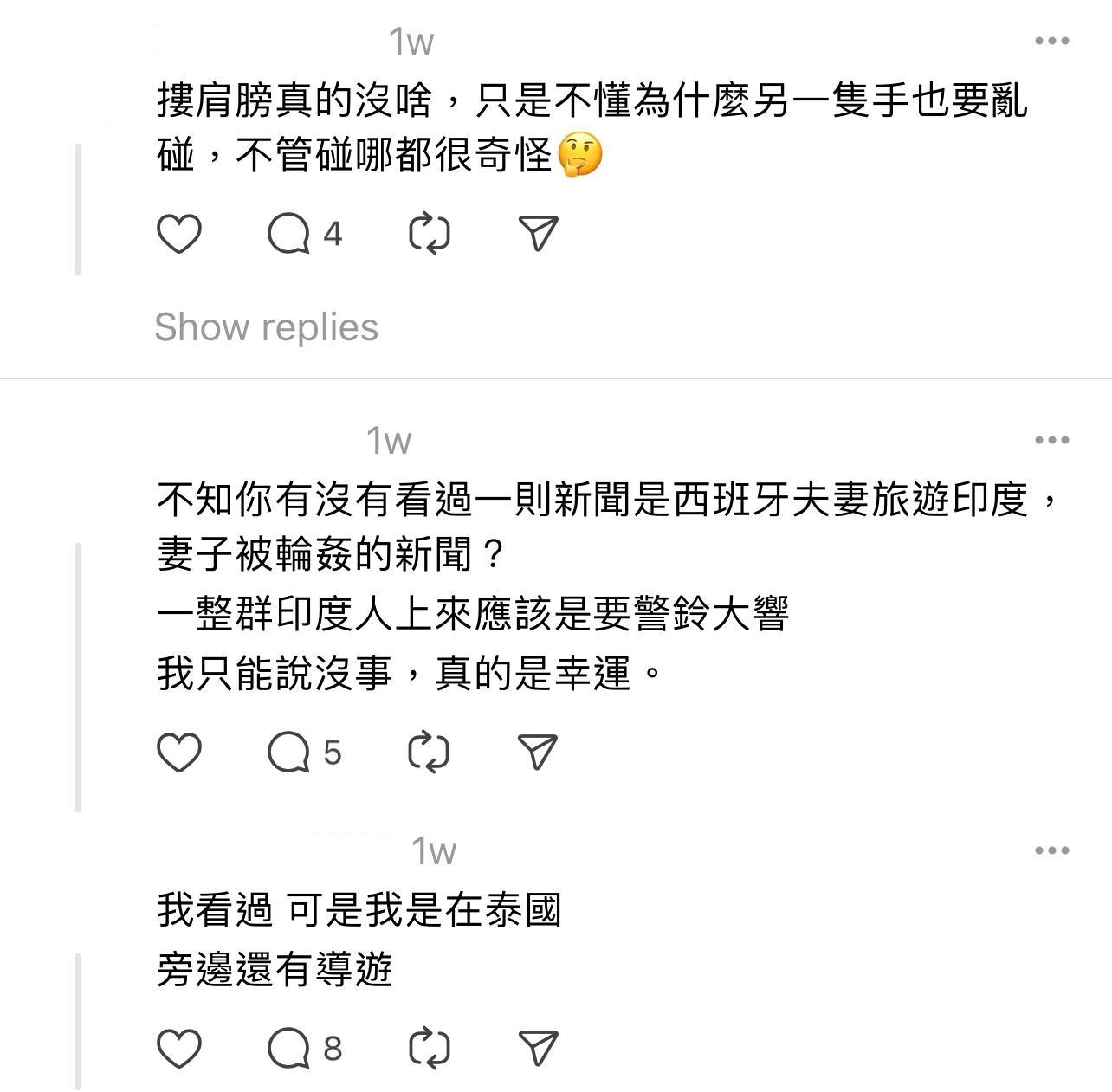This screenshot has width=1112, height=1092.
Task: Repost the comment with 8 replies
Action: point(429,1048)
